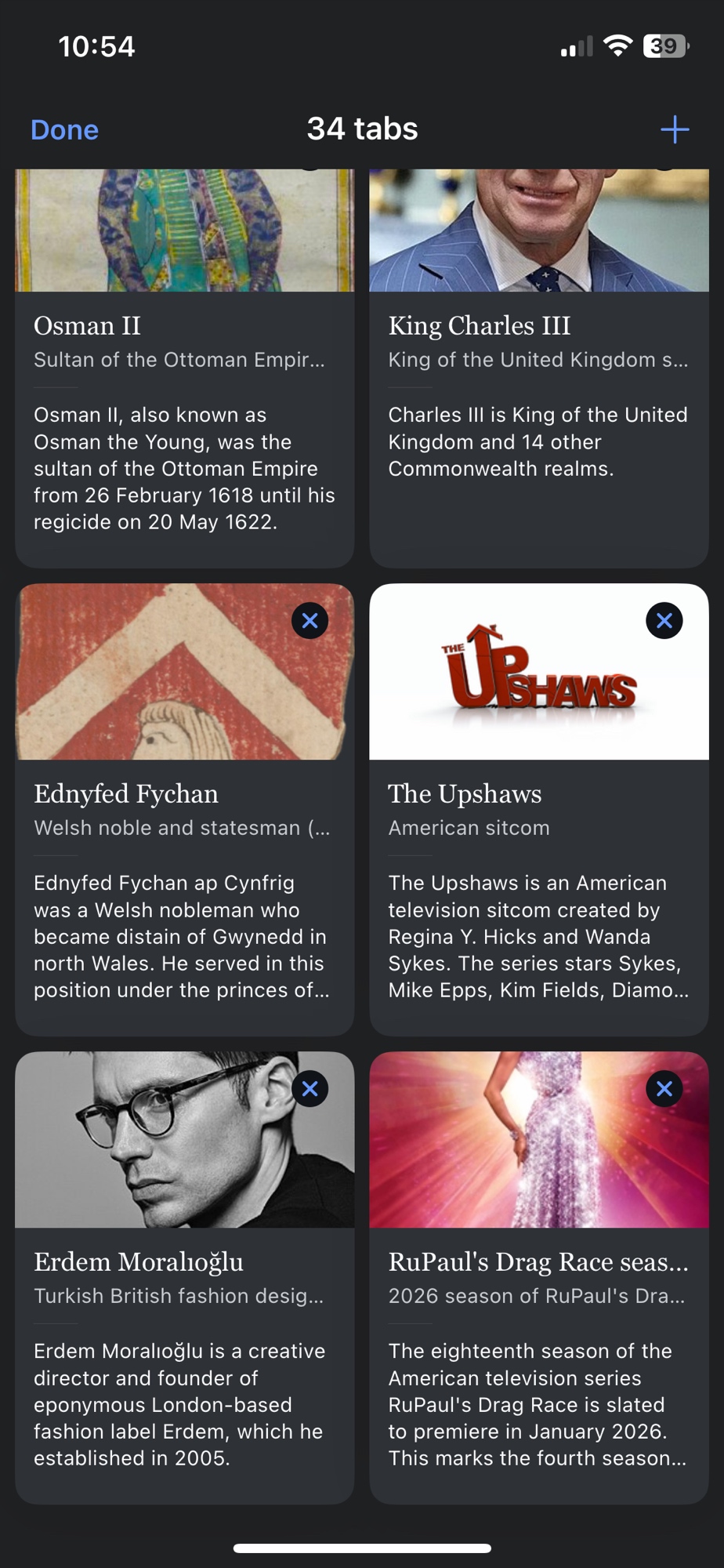The height and width of the screenshot is (1568, 724).
Task: Close the Ednyfed Fychan tab
Action: (x=310, y=621)
